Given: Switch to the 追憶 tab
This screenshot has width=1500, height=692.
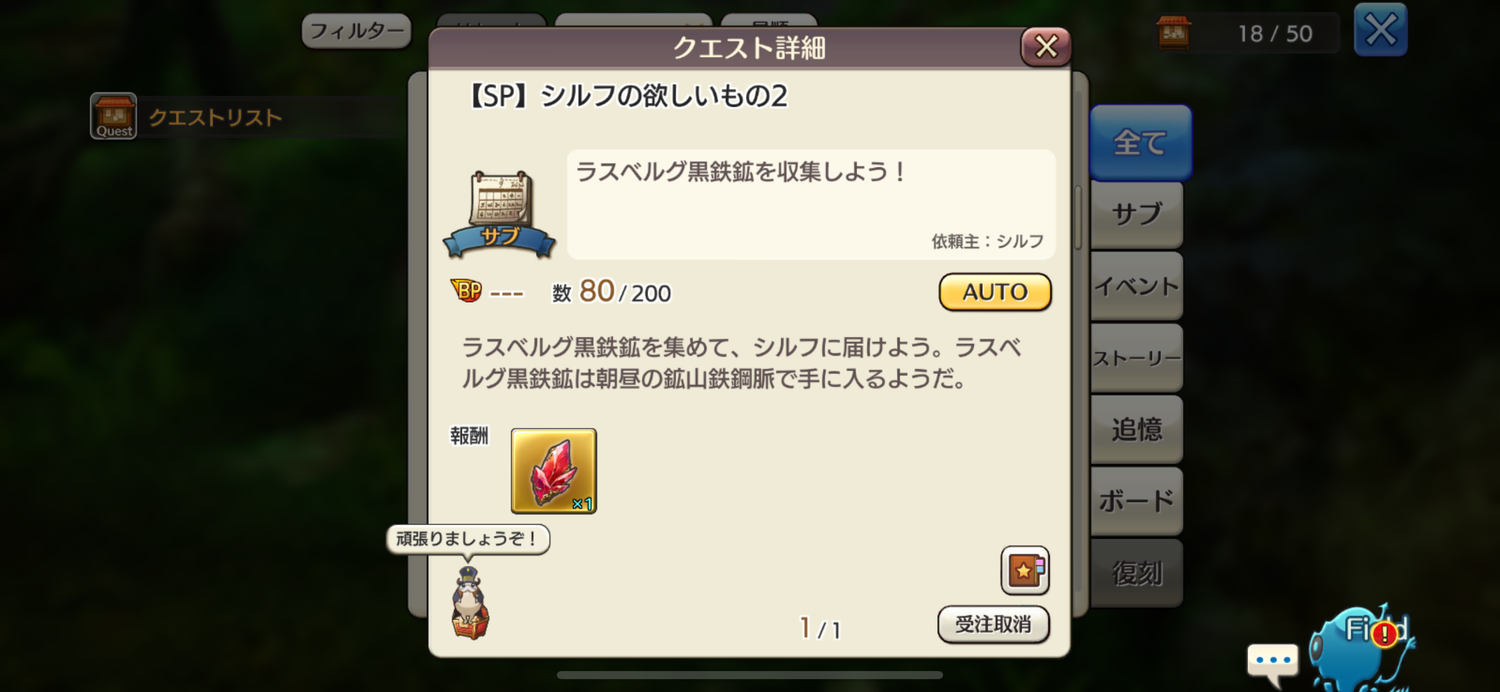Looking at the screenshot, I should pos(1137,430).
